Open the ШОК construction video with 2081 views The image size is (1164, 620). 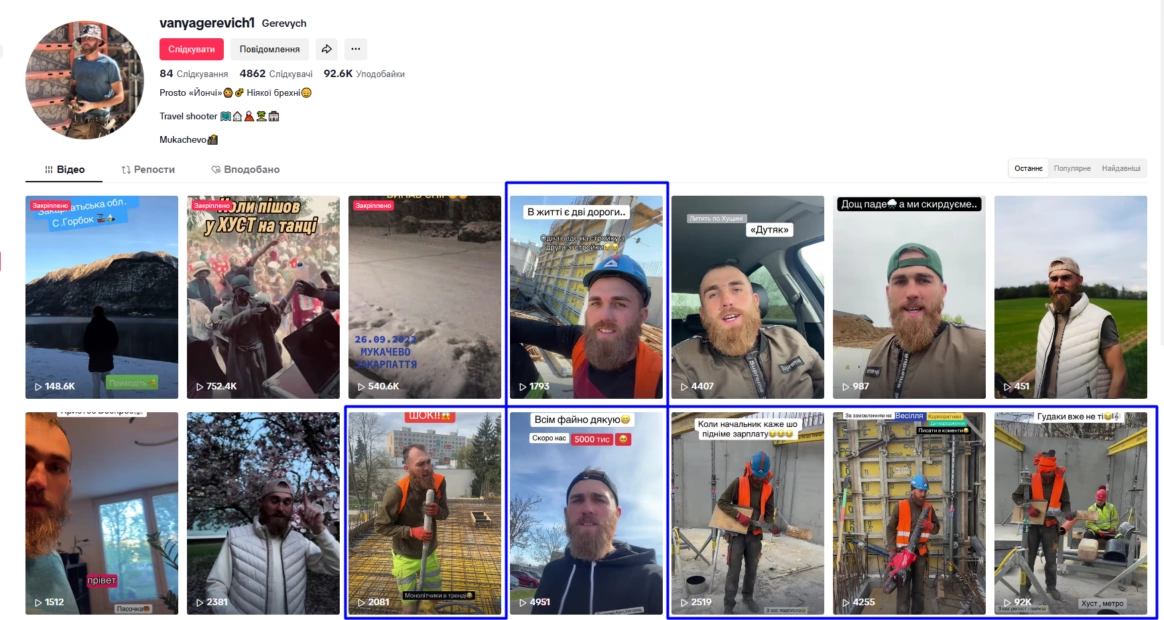pyautogui.click(x=425, y=513)
